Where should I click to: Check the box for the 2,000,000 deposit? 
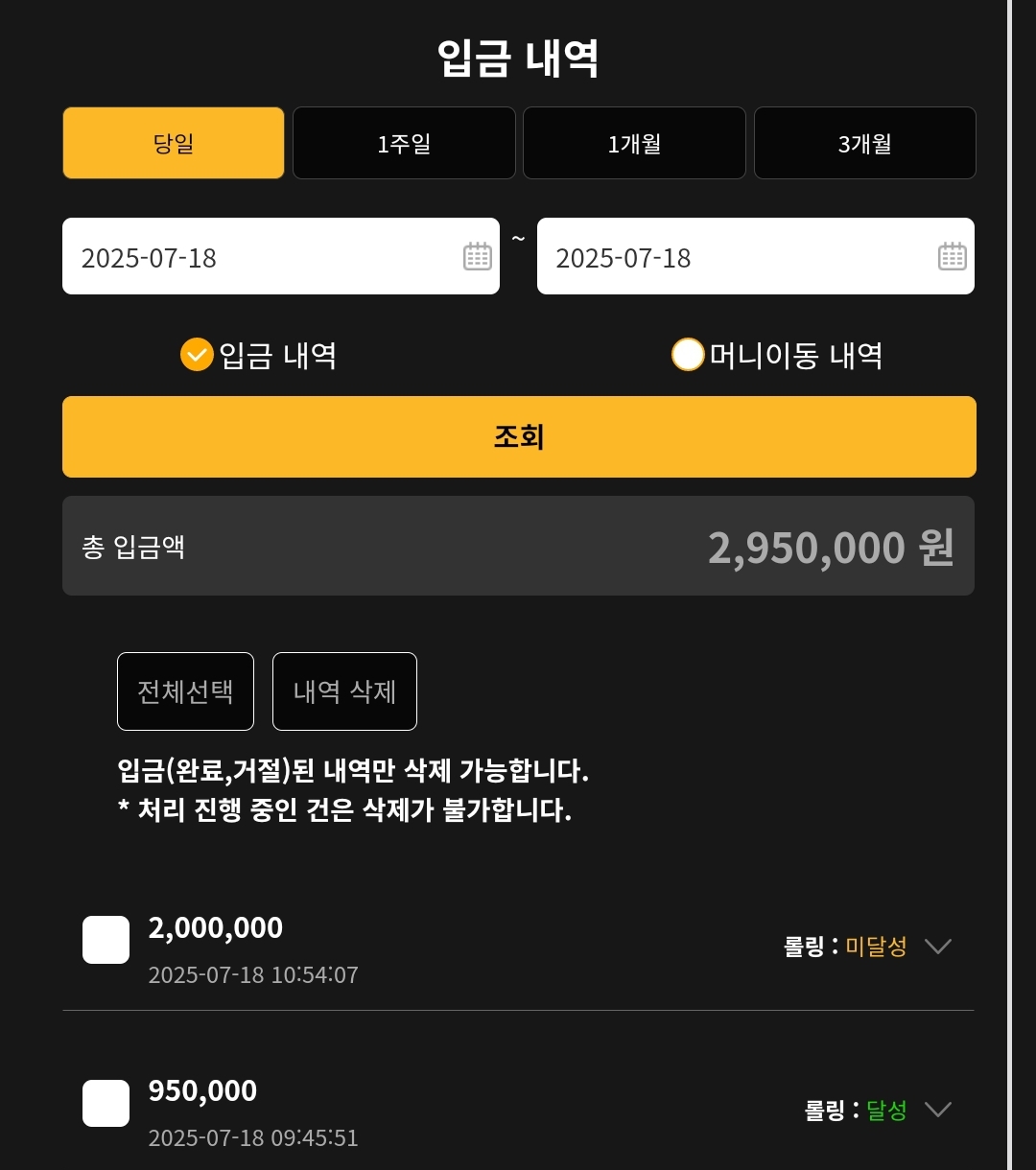[106, 940]
